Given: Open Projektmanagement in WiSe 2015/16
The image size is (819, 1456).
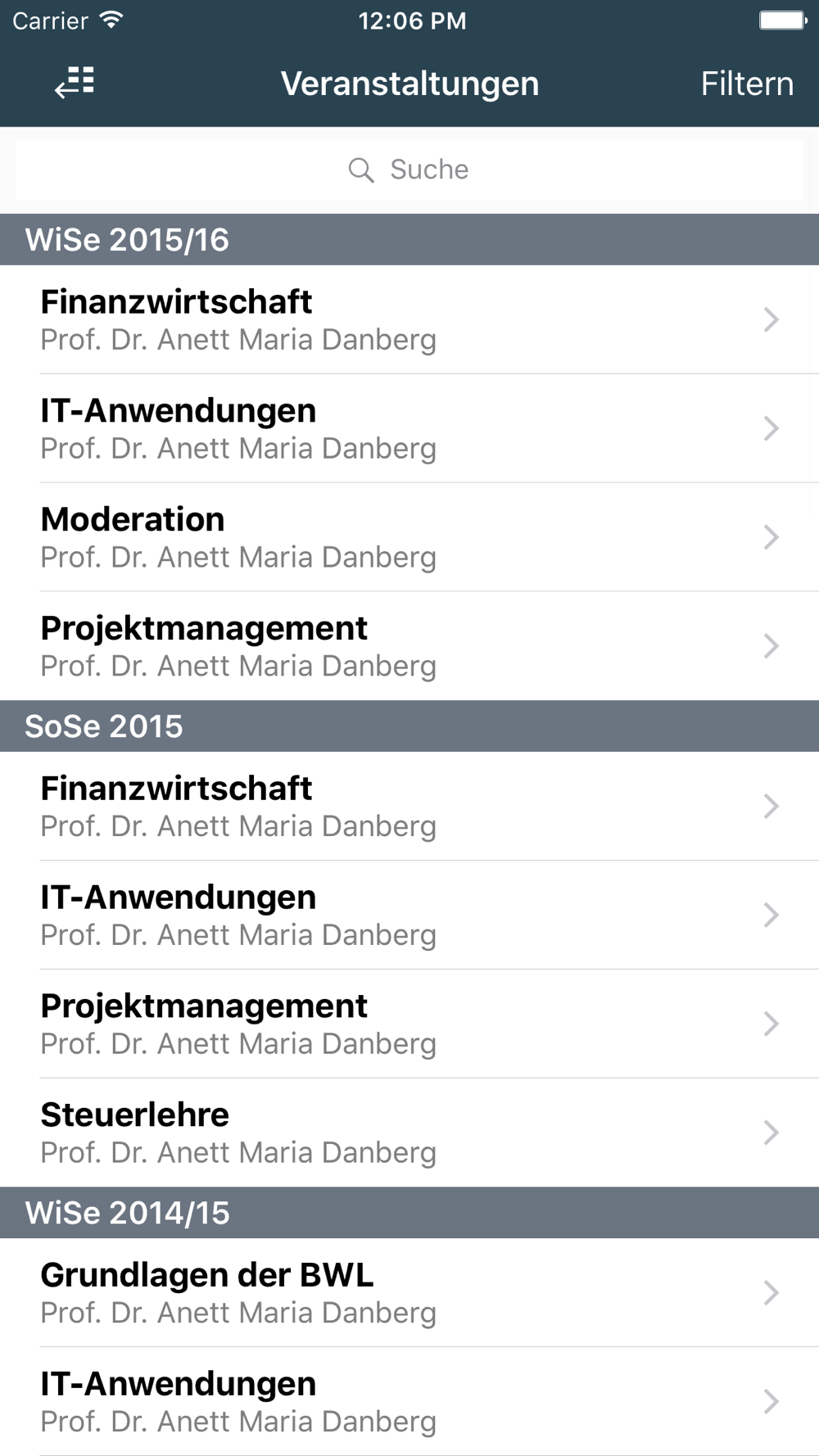Looking at the screenshot, I should click(x=409, y=646).
